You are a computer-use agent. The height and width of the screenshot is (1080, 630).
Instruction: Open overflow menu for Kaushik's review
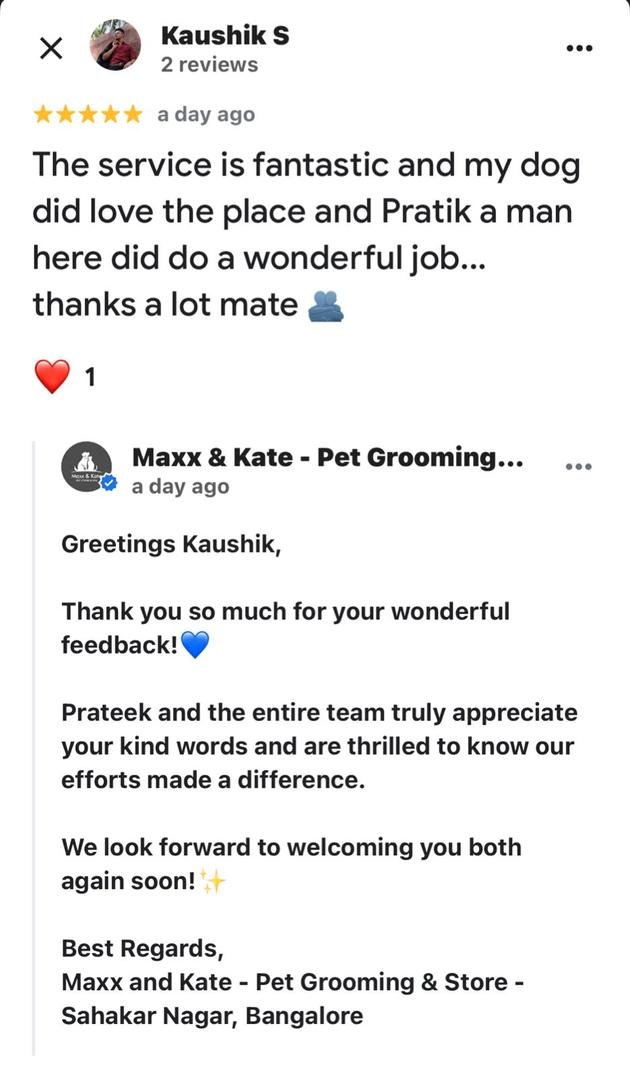coord(580,47)
